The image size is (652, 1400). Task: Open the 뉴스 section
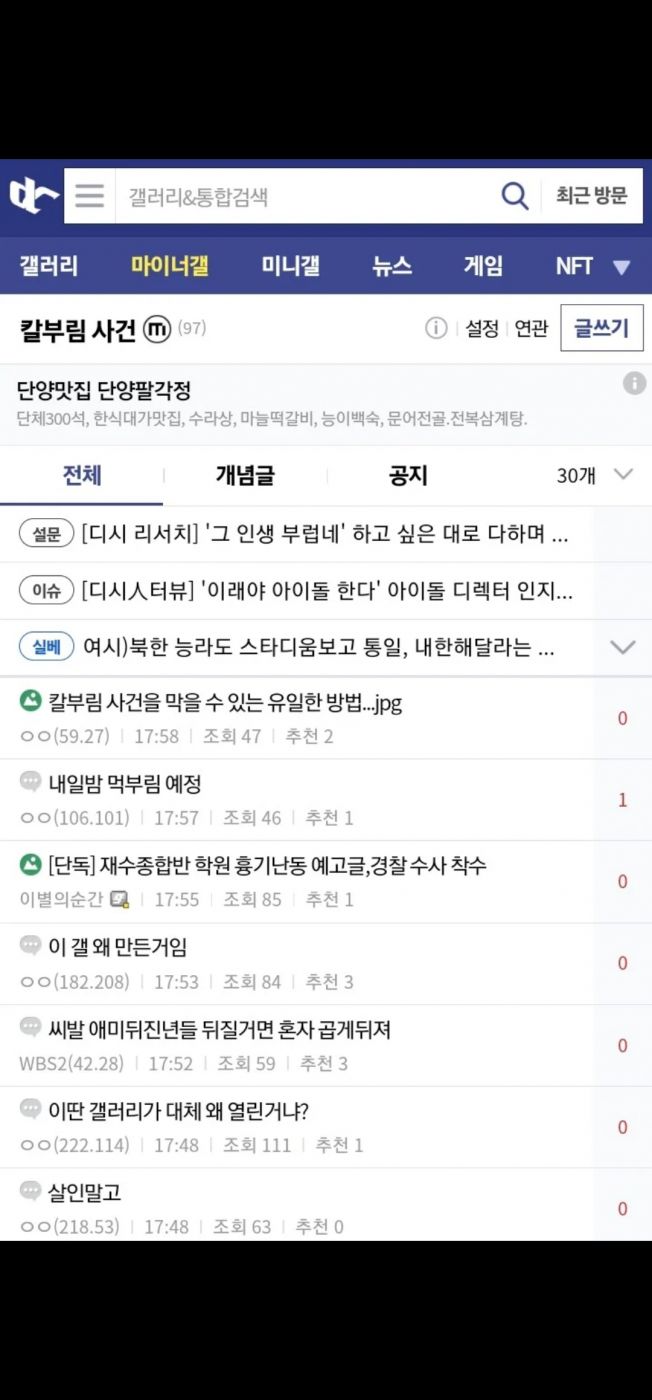click(x=392, y=266)
